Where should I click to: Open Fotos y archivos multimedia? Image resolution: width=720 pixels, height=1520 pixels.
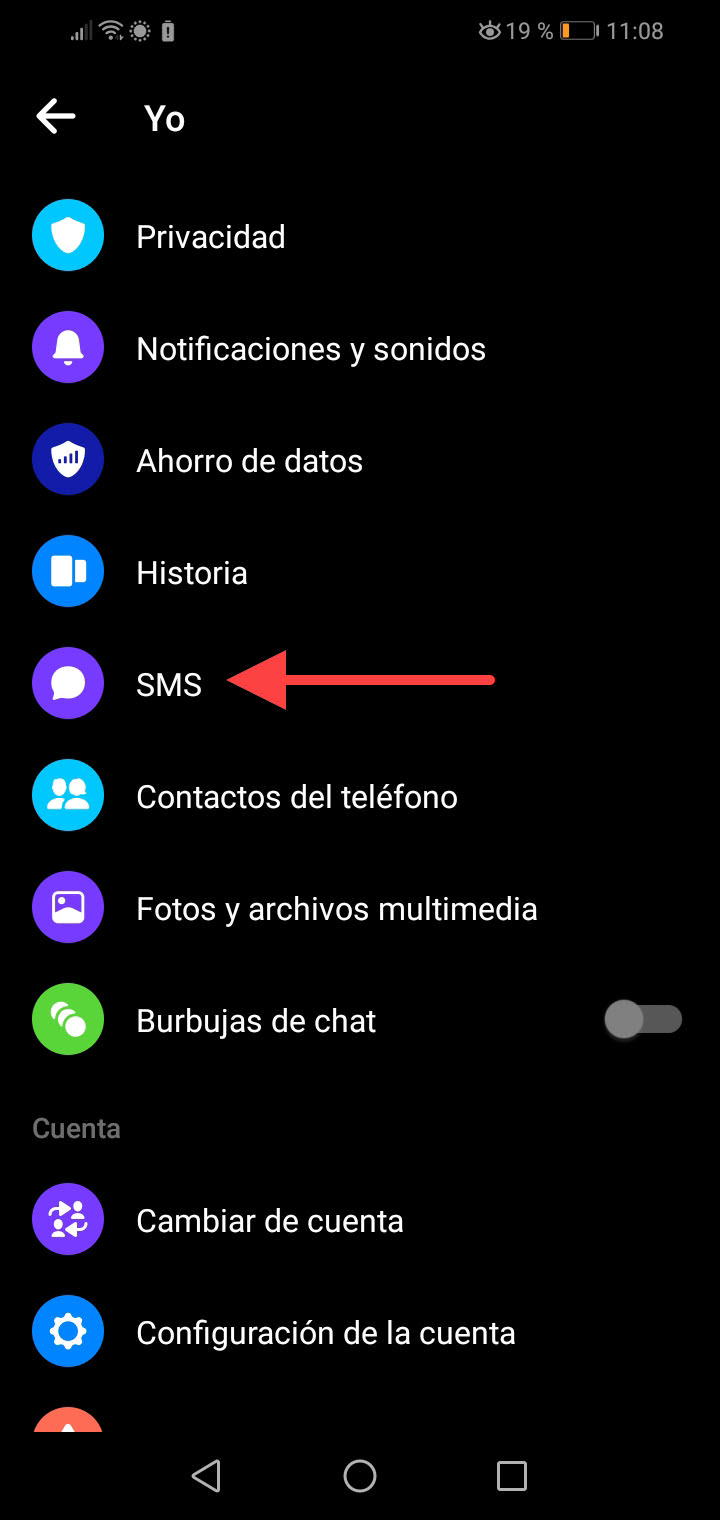click(336, 909)
